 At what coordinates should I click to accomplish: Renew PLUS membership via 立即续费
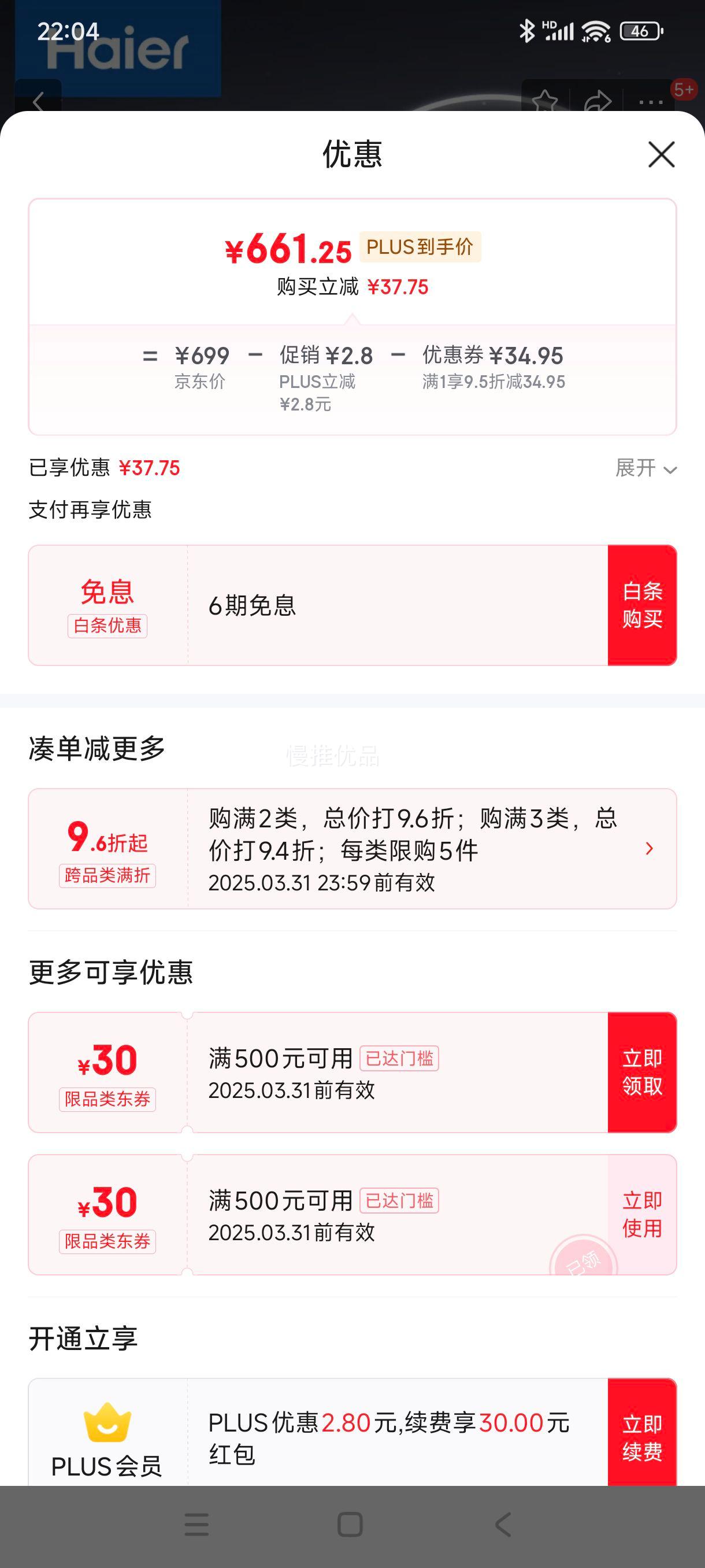point(643,1438)
